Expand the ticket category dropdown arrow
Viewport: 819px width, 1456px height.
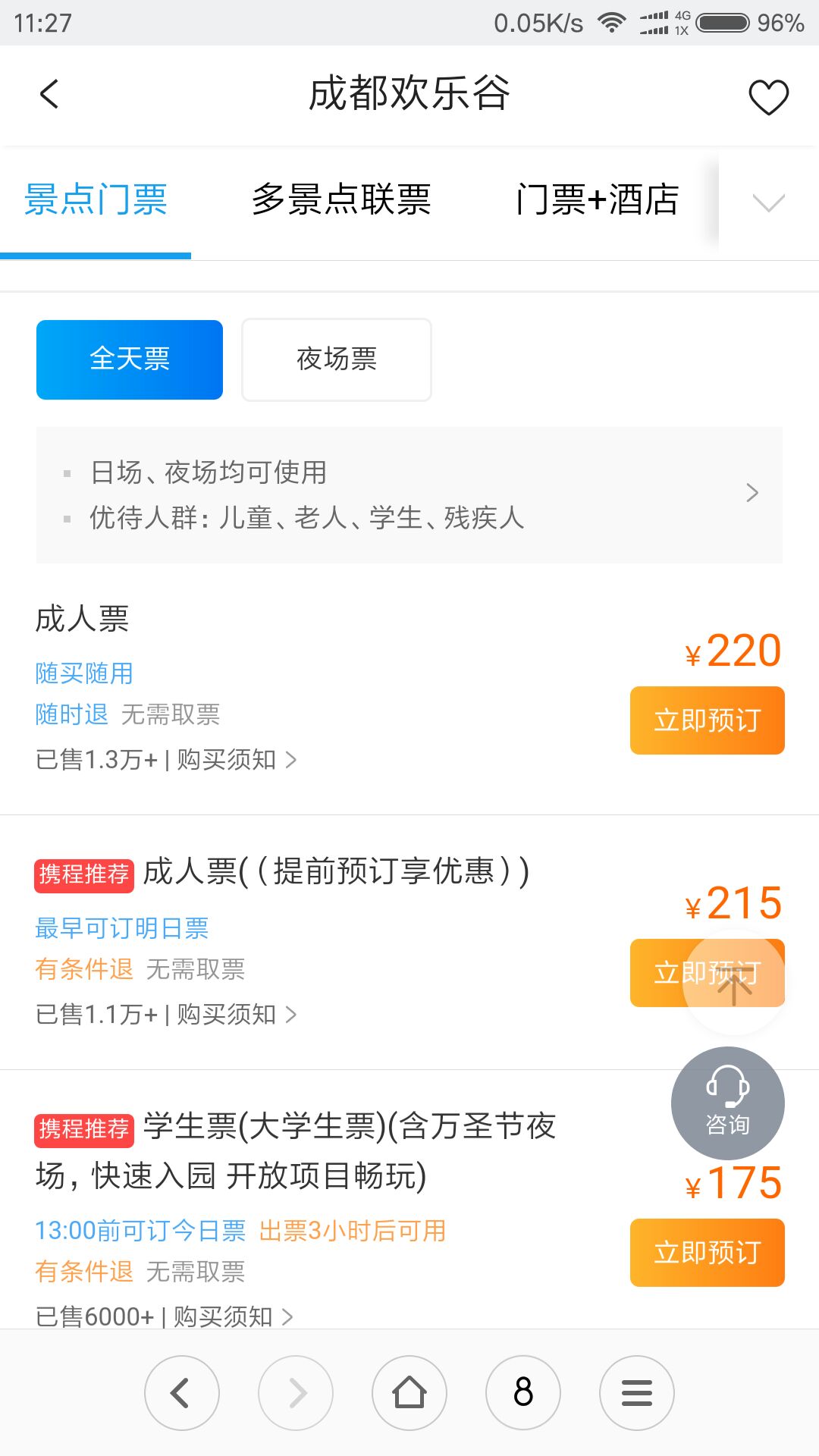click(768, 202)
